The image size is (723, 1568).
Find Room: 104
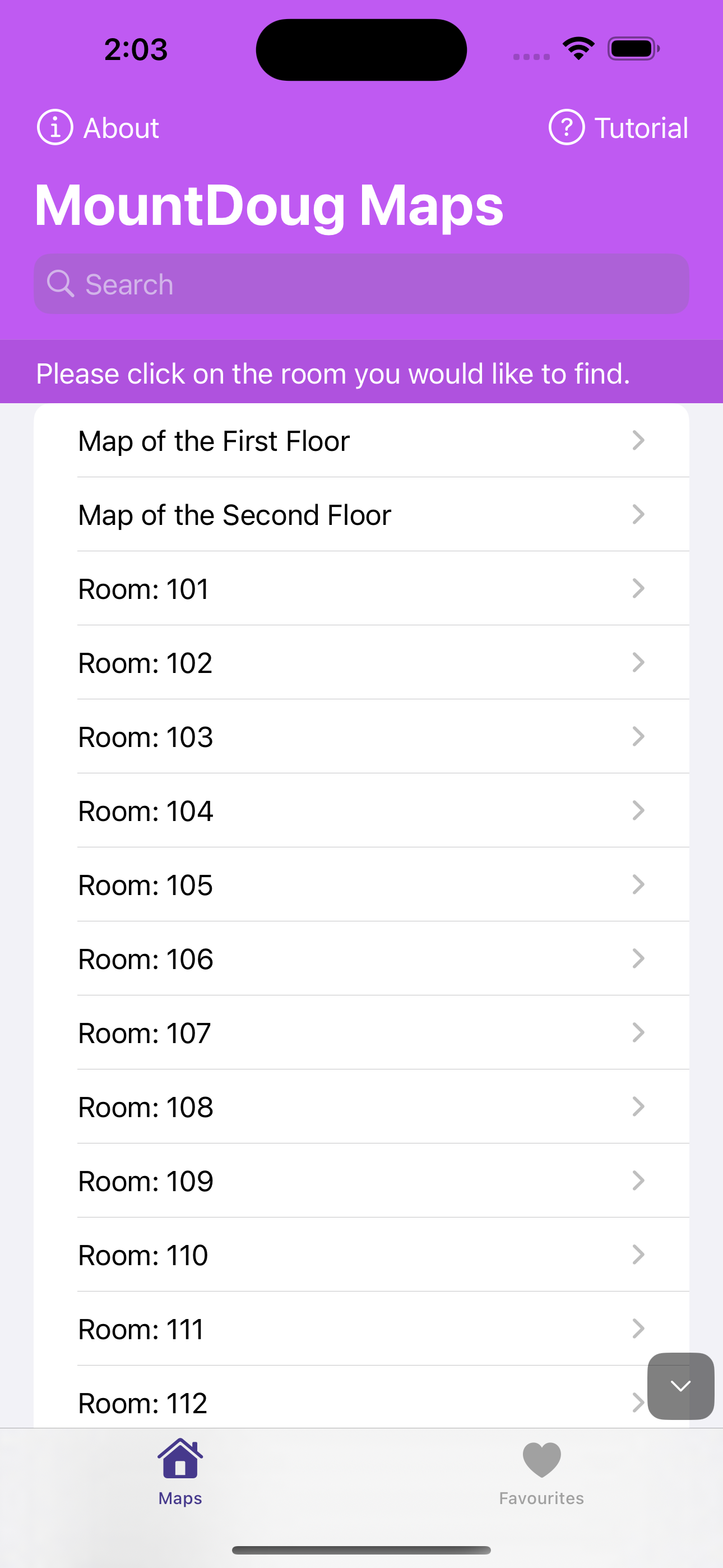pyautogui.click(x=361, y=811)
